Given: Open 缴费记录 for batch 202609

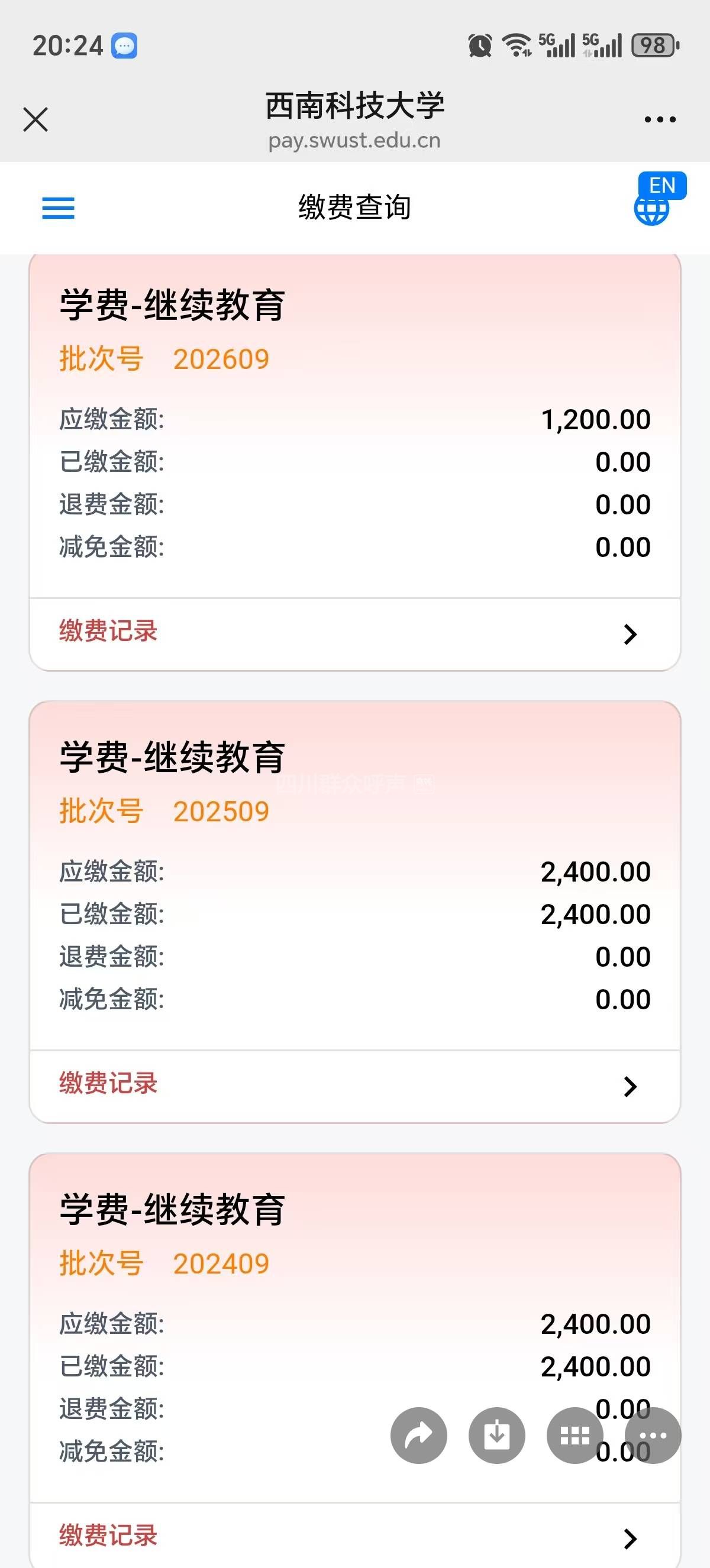Looking at the screenshot, I should (x=354, y=633).
